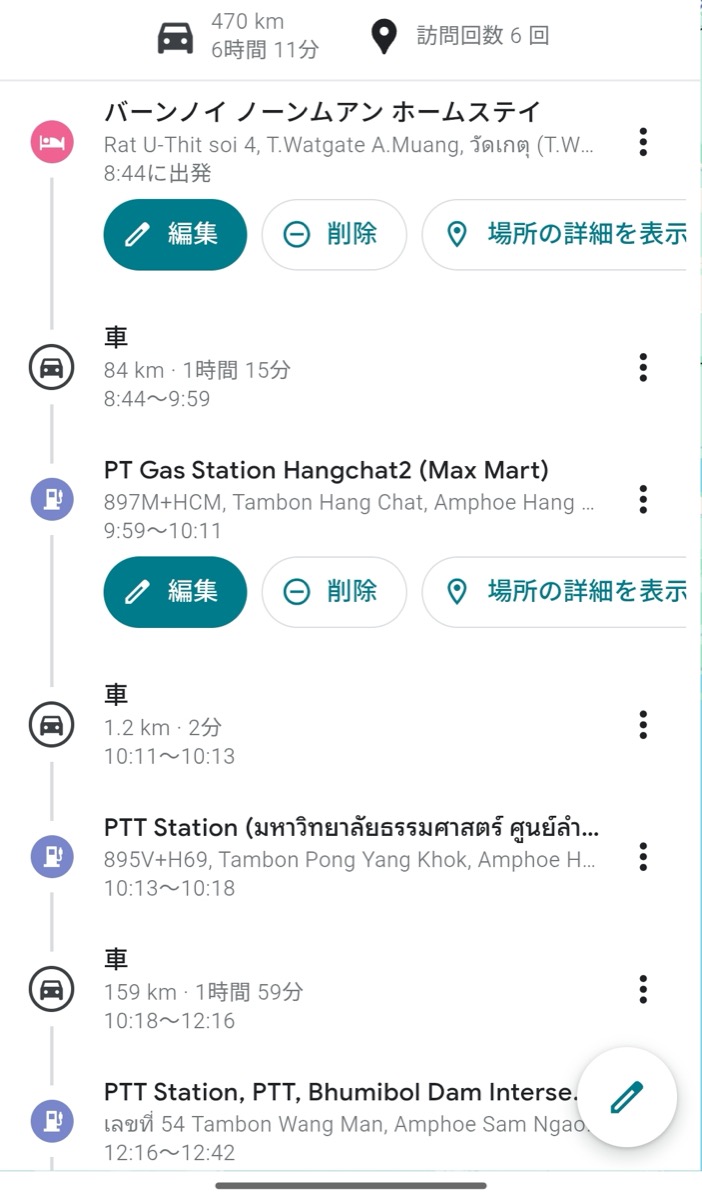Show 場所の詳細を表示 for バーンノイ ホームステイ
The image size is (702, 1200).
554,234
